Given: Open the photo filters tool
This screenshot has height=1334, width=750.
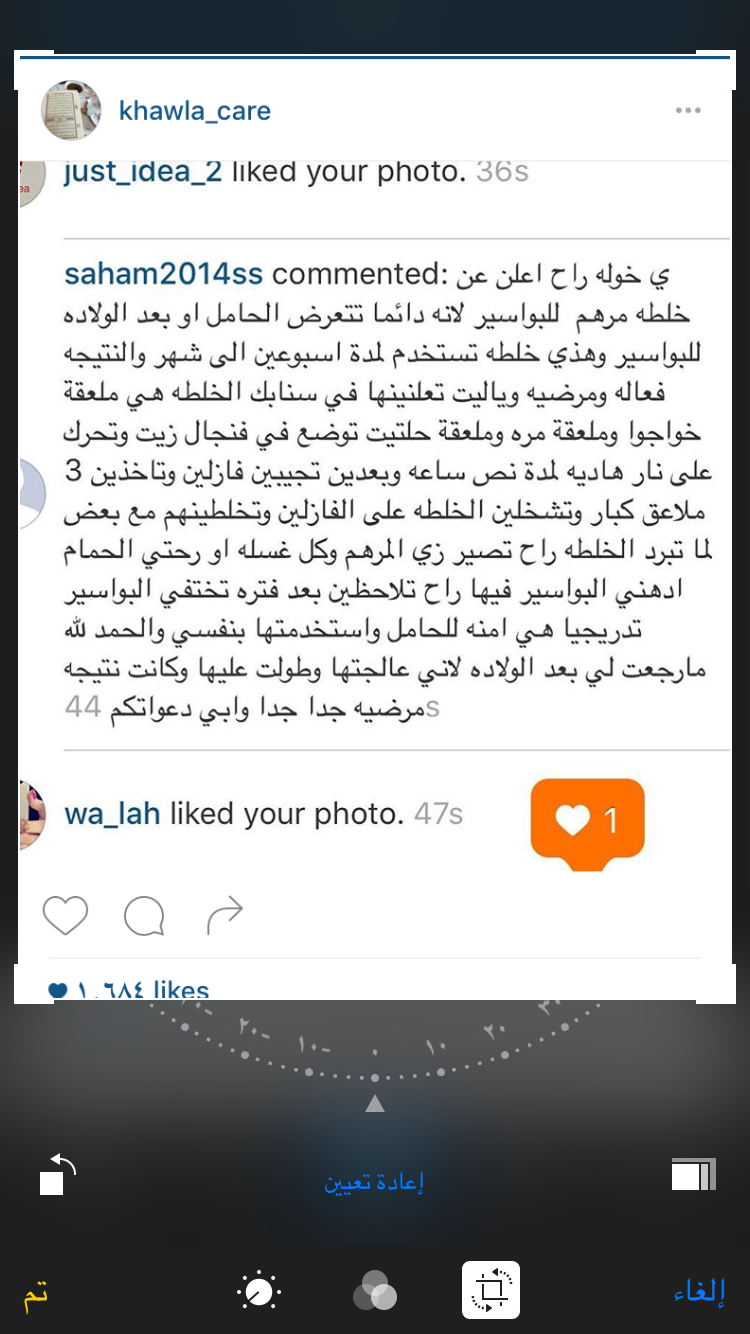Looking at the screenshot, I should [375, 1291].
